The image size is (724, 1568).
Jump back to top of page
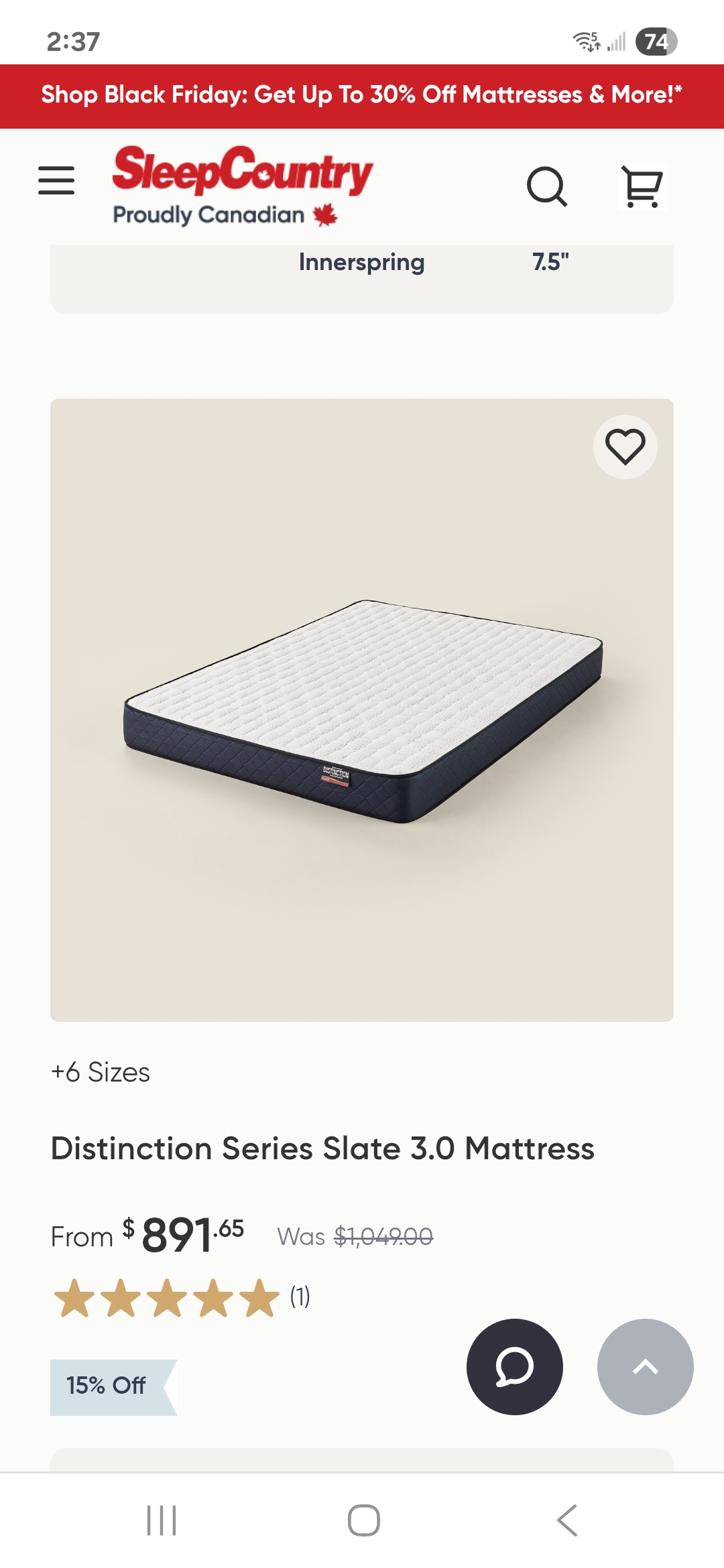[645, 1367]
